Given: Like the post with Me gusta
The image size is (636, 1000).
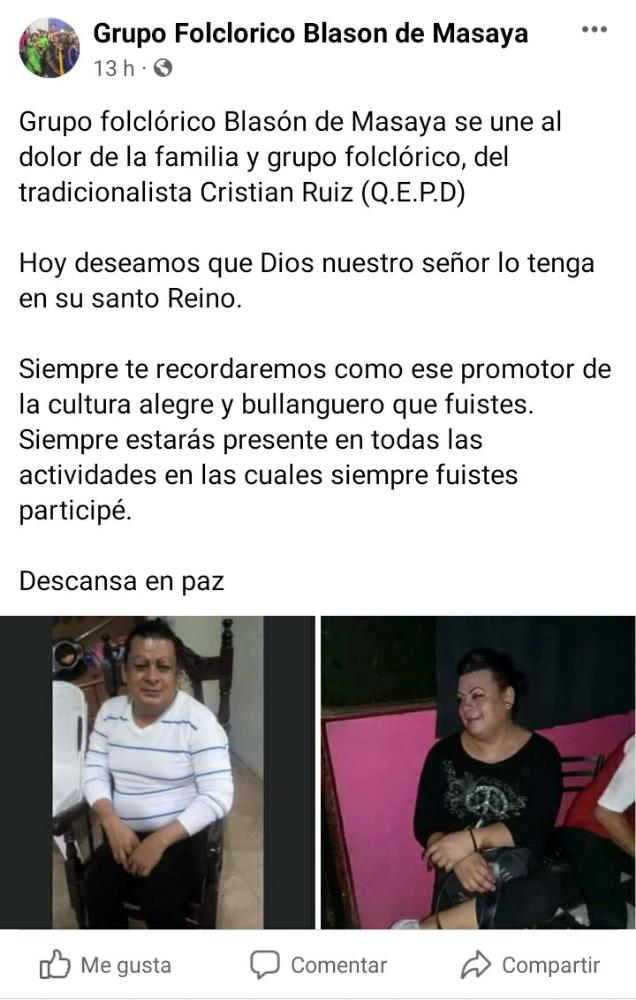Looking at the screenshot, I should click(105, 965).
